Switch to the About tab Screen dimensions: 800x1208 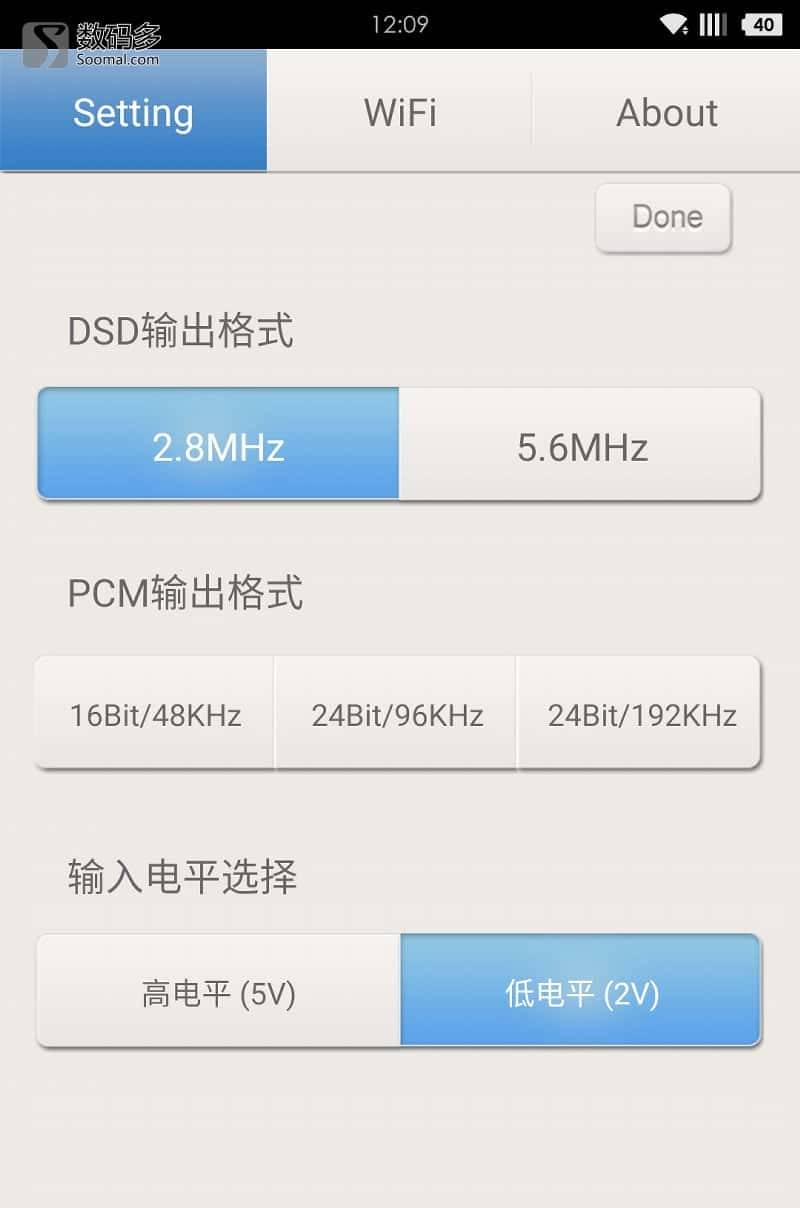666,112
